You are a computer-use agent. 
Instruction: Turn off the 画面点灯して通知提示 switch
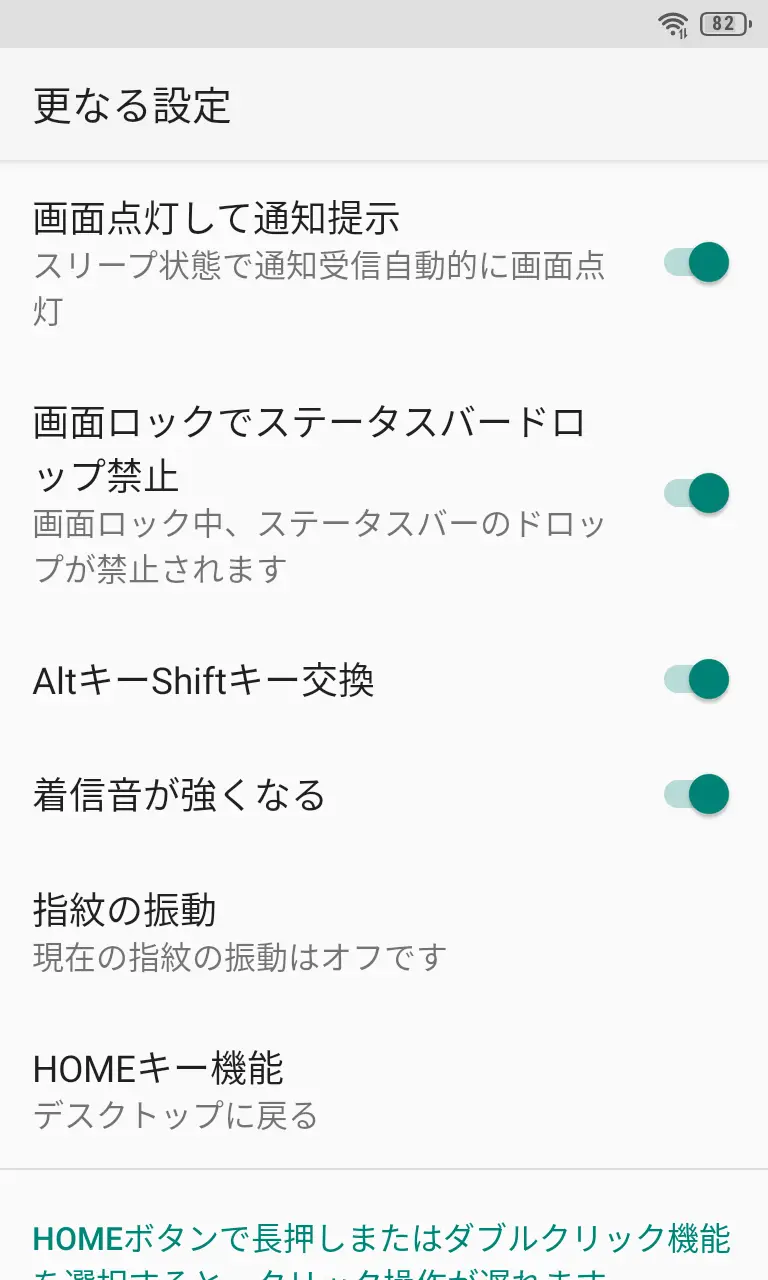[696, 263]
